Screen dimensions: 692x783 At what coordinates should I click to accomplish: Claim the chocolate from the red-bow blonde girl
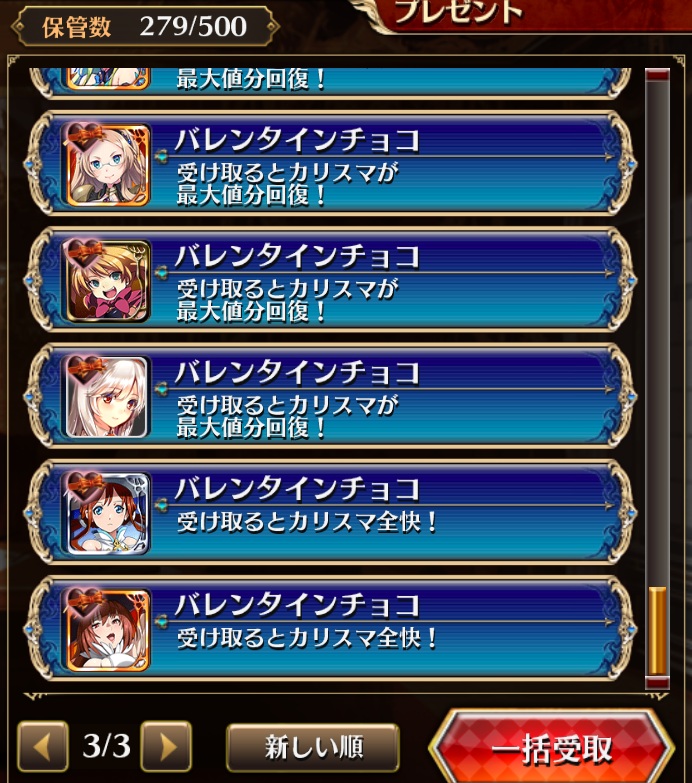330,280
